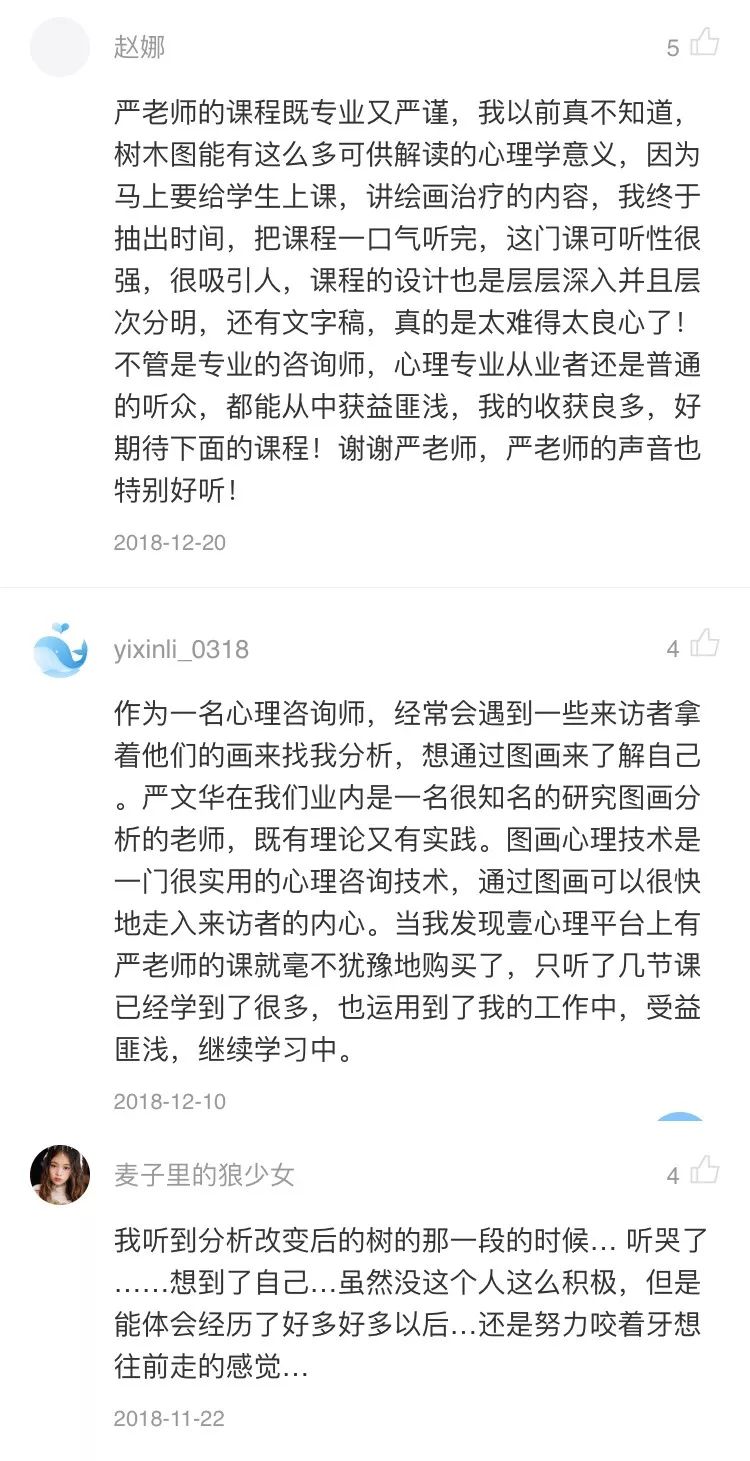Screen dimensions: 750x1461
Task: Give 麦子里的狼少女's comment a thumbs up
Action: point(704,1171)
